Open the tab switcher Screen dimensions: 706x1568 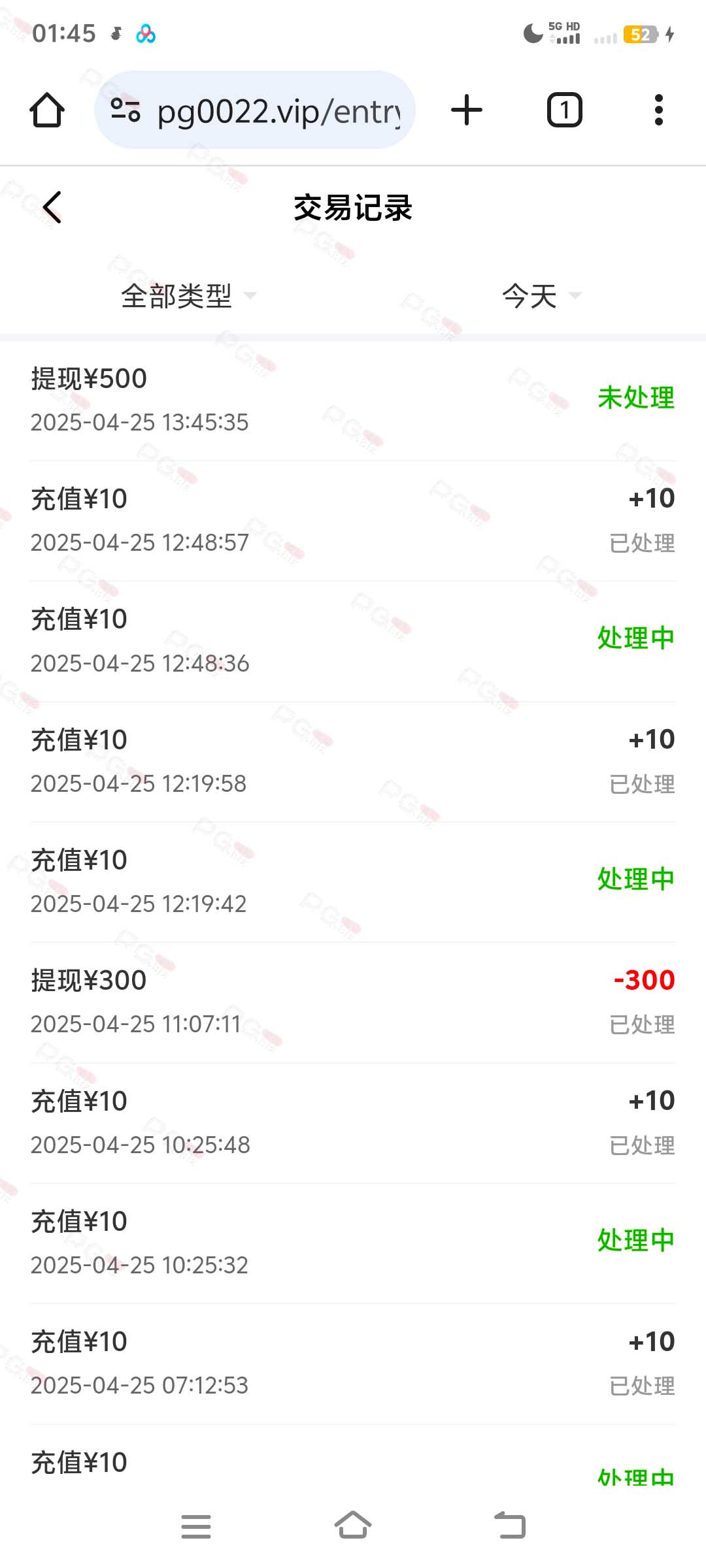(x=564, y=110)
